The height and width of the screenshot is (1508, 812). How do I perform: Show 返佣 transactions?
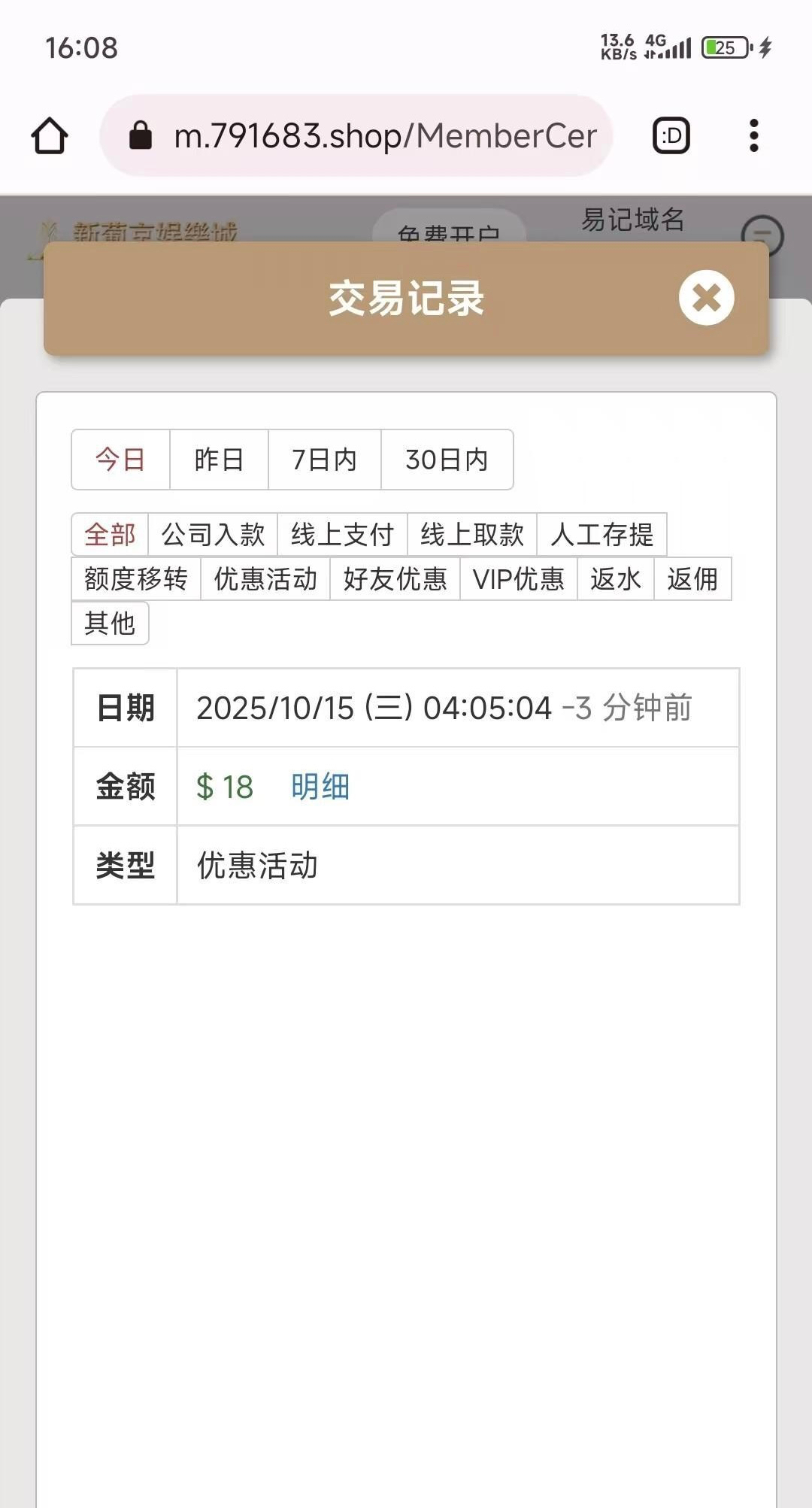692,579
